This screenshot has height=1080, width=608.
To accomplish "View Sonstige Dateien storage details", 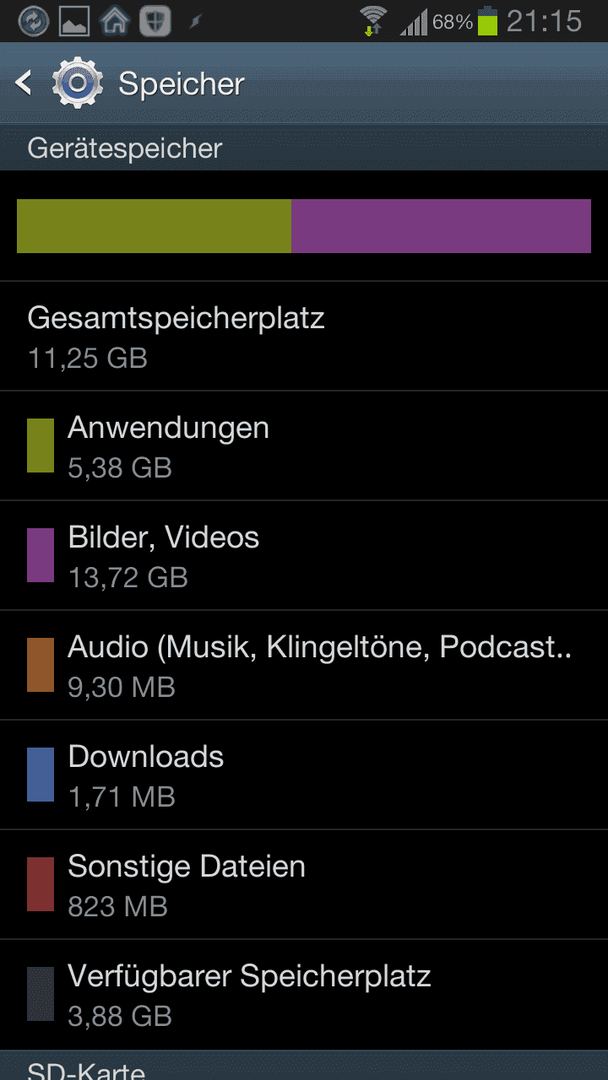I will pos(304,884).
